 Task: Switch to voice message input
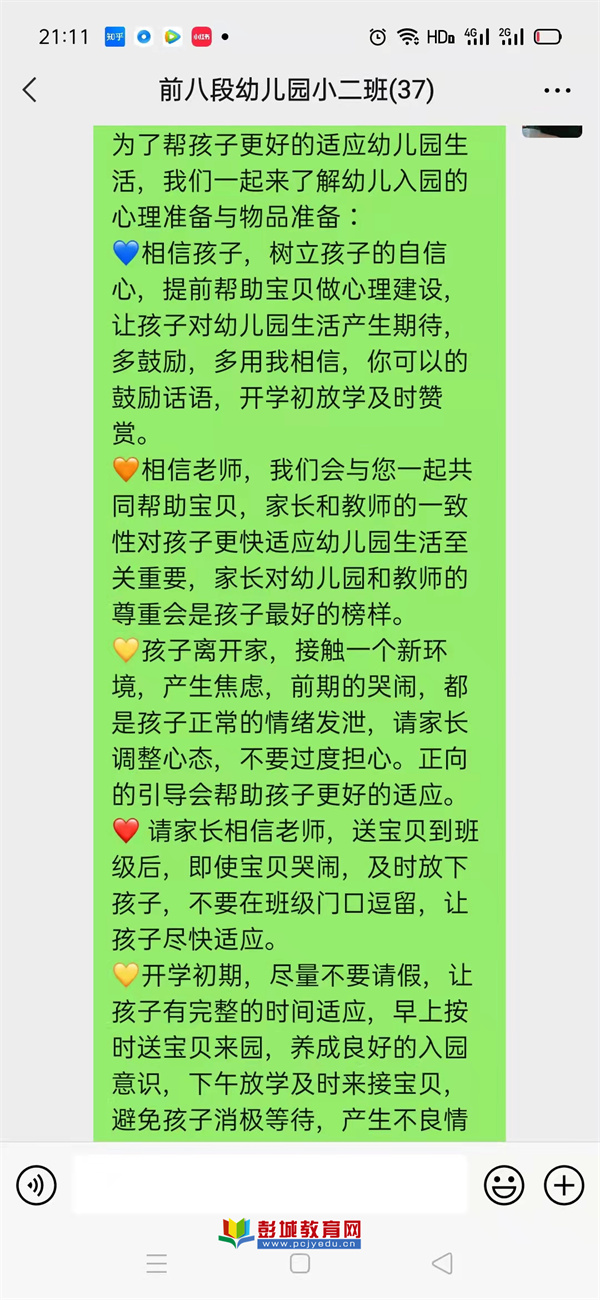coord(37,1186)
